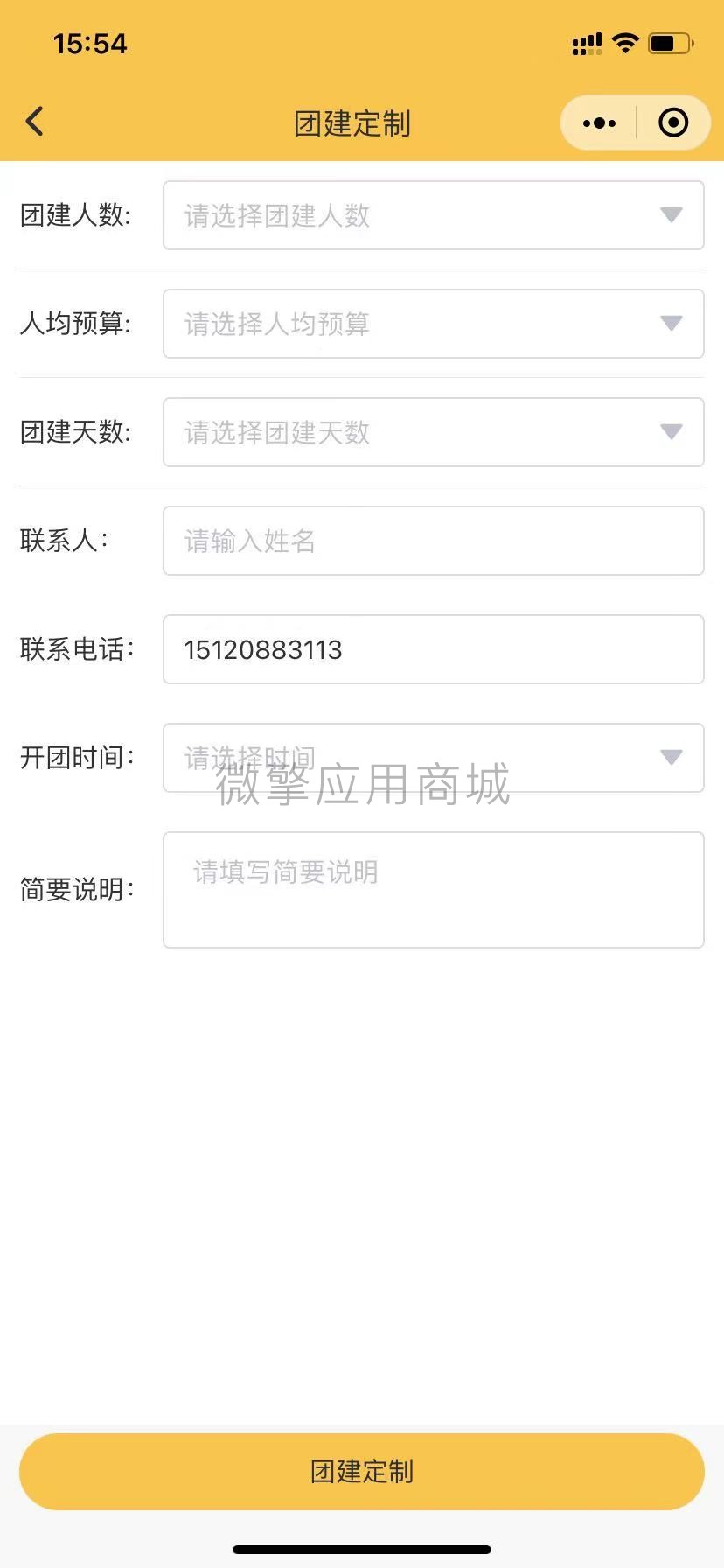Close the mini program with the circle icon
The height and width of the screenshot is (1568, 724).
coord(672,123)
